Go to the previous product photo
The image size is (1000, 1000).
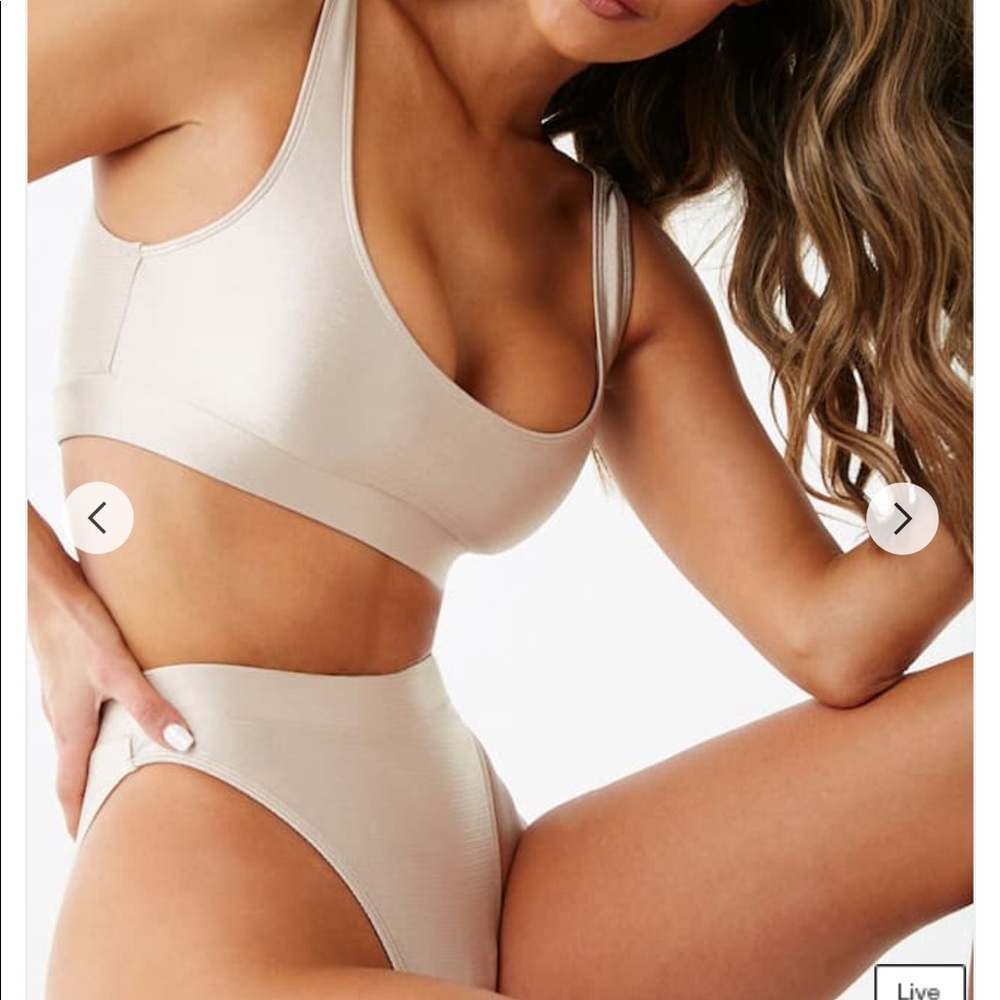pyautogui.click(x=98, y=518)
